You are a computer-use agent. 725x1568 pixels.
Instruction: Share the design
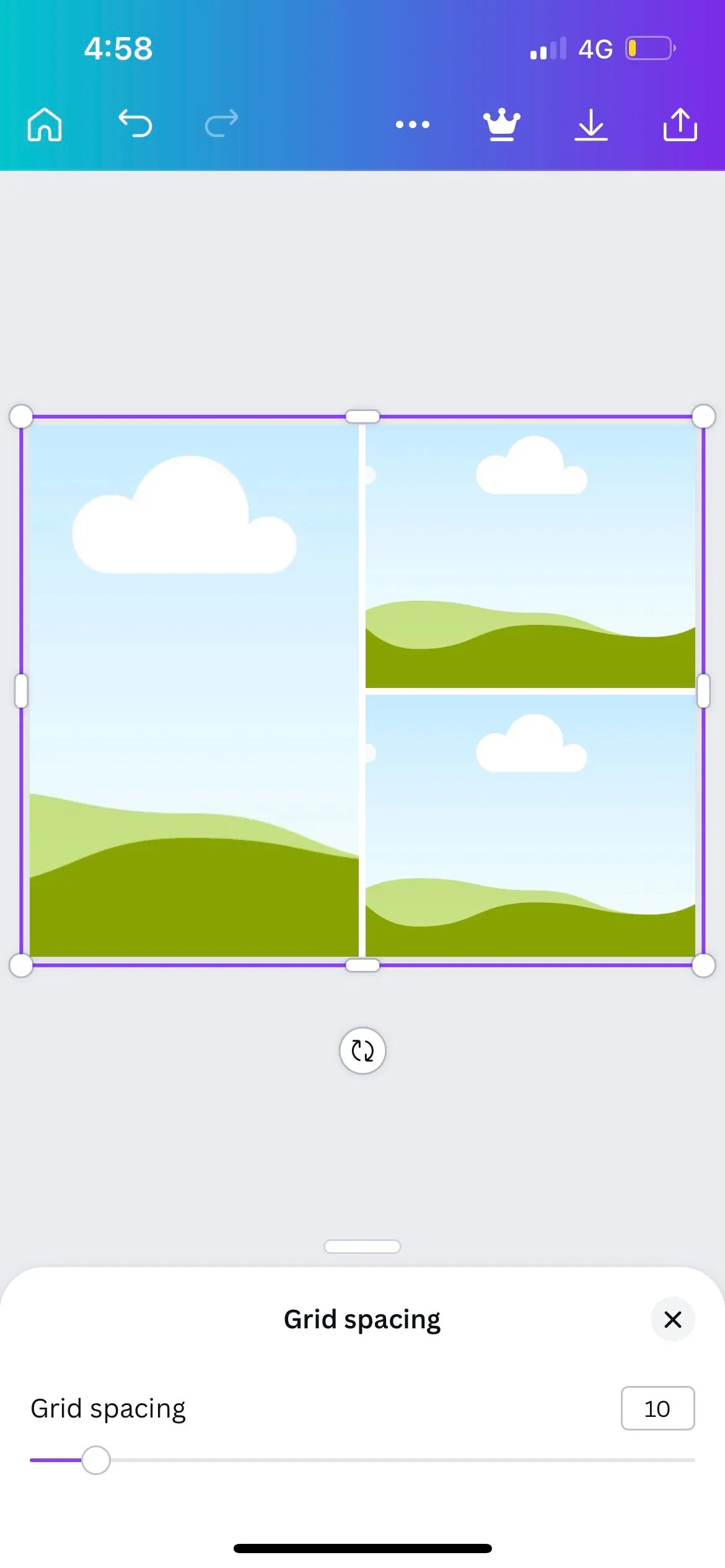pos(680,124)
